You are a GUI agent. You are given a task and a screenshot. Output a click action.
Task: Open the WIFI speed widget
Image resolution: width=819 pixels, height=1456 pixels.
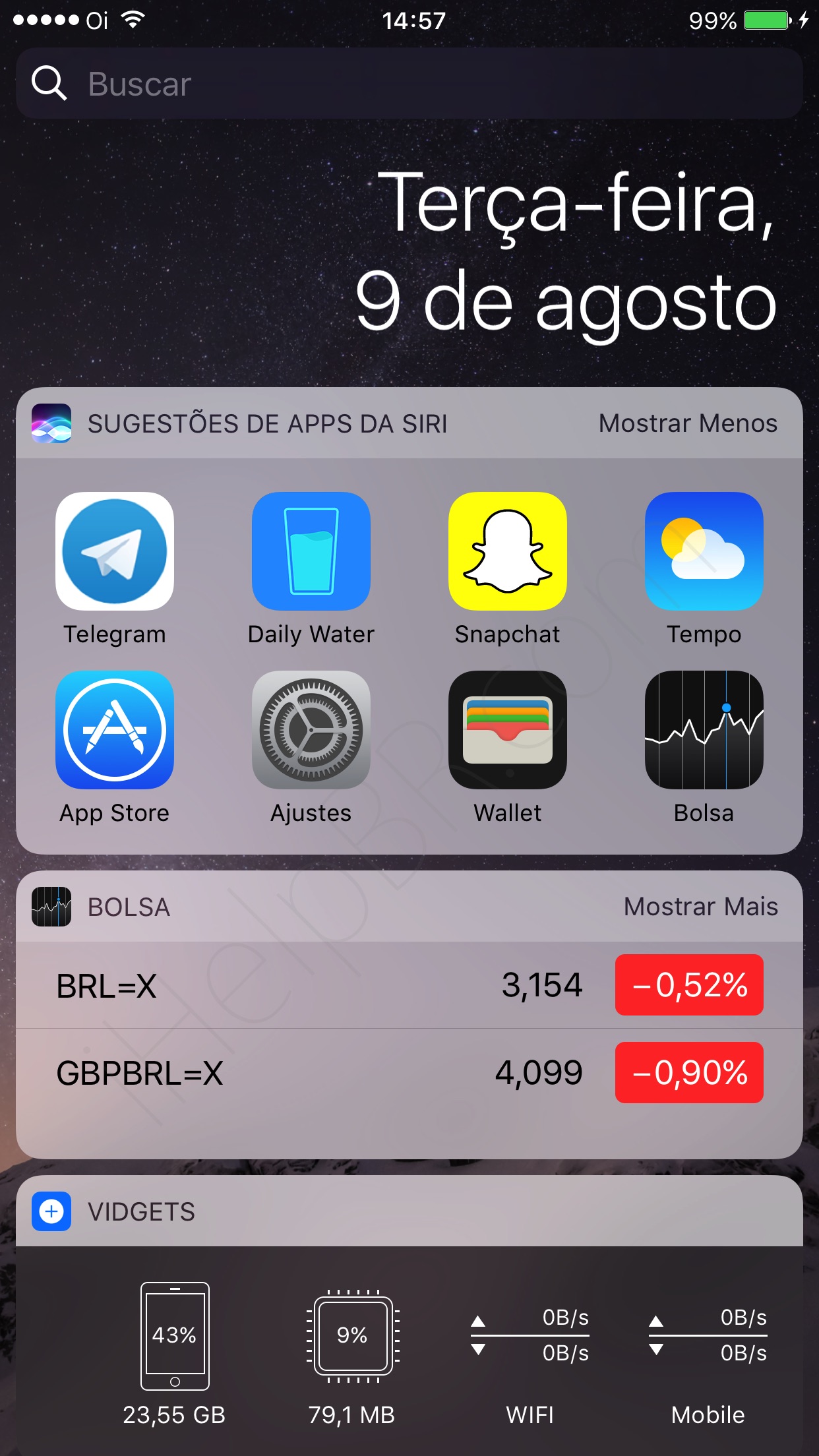pyautogui.click(x=530, y=1352)
